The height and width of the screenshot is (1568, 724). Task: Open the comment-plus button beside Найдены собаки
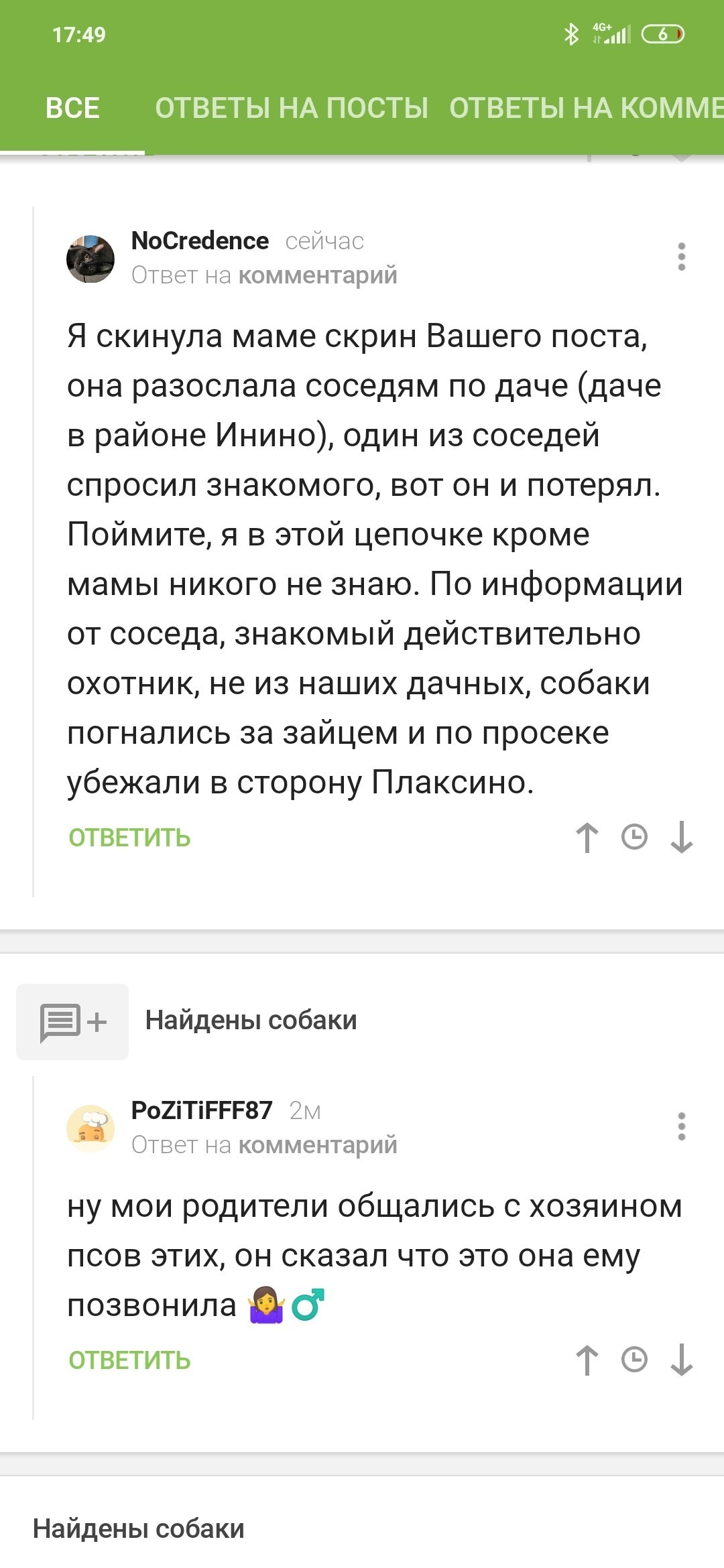[x=72, y=1022]
